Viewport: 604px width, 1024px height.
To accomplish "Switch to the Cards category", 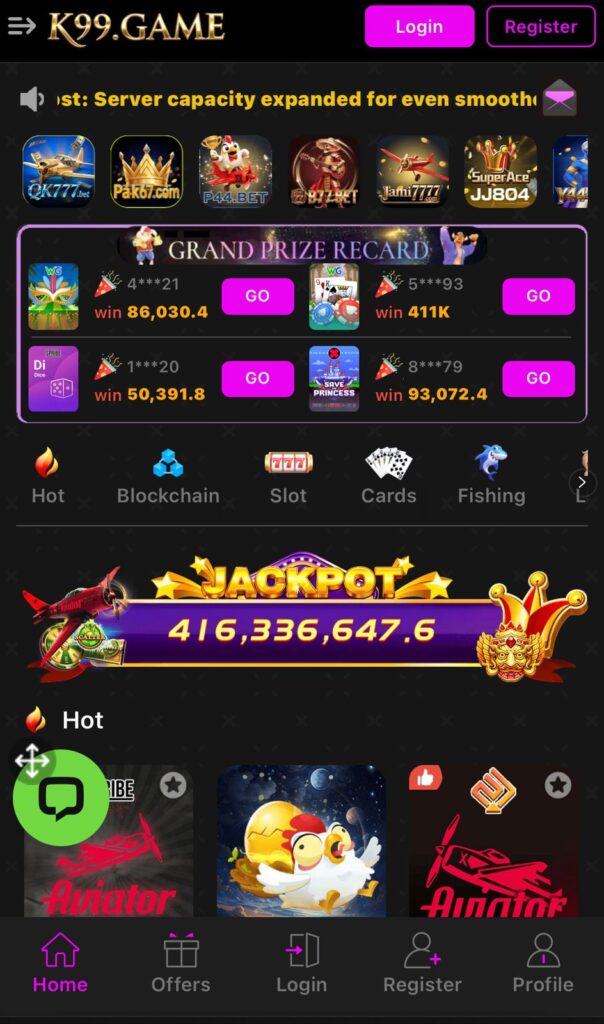I will pyautogui.click(x=388, y=476).
